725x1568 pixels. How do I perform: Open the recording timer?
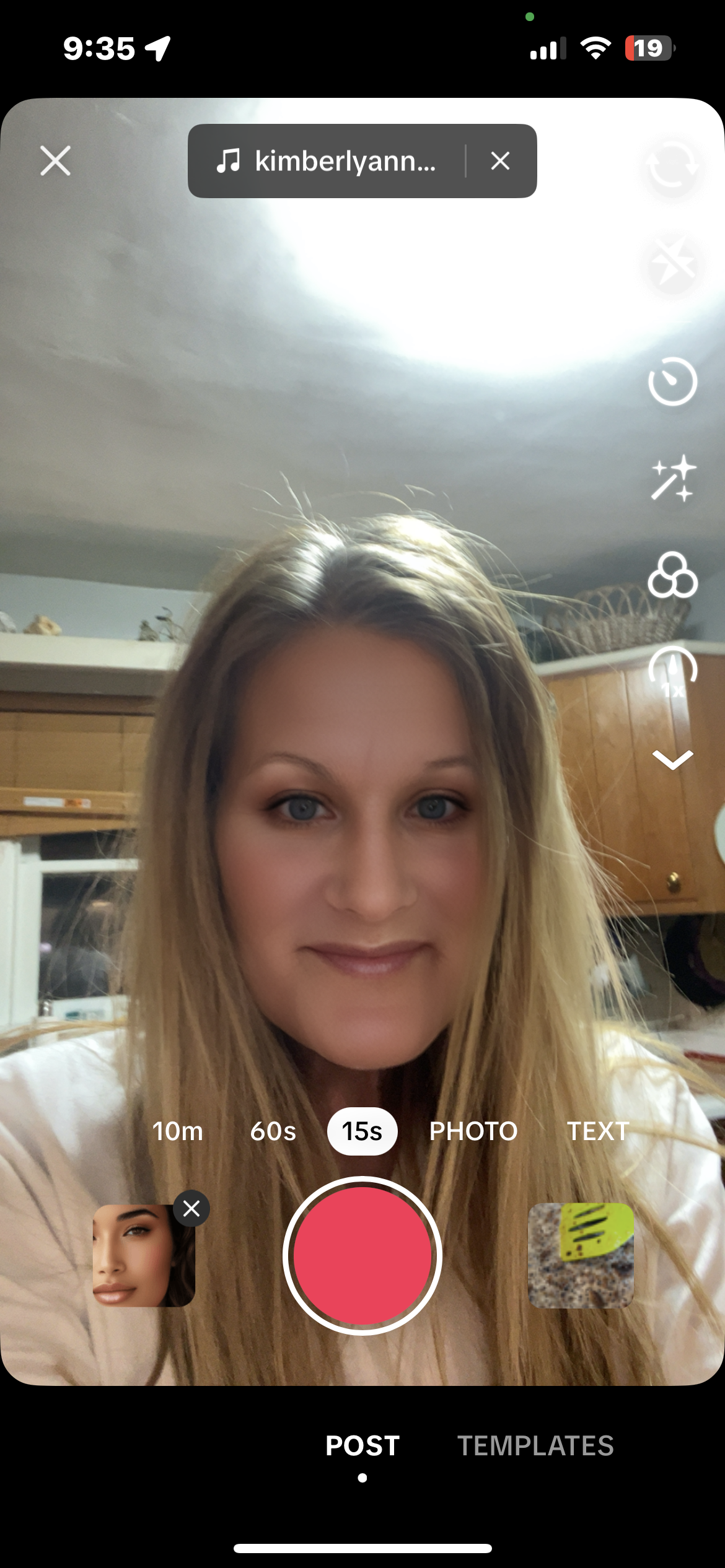(672, 381)
